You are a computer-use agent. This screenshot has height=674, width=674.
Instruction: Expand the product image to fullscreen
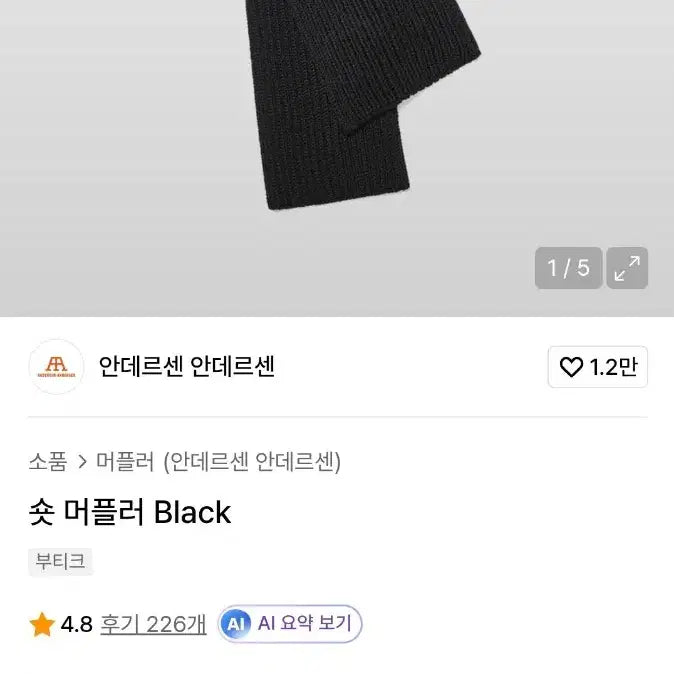[x=627, y=268]
